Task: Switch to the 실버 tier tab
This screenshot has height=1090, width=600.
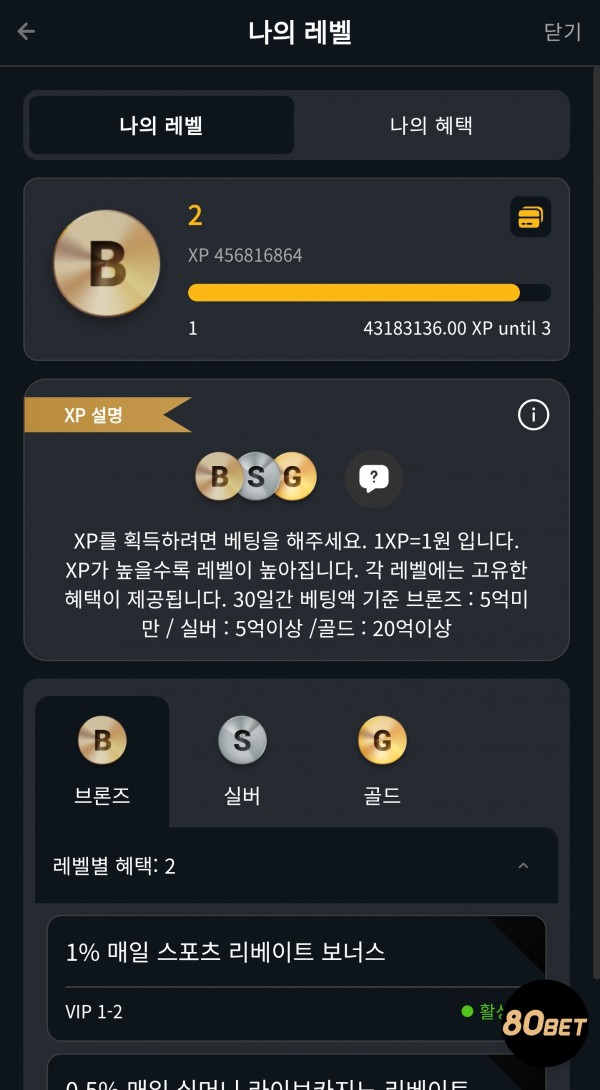Action: 242,761
